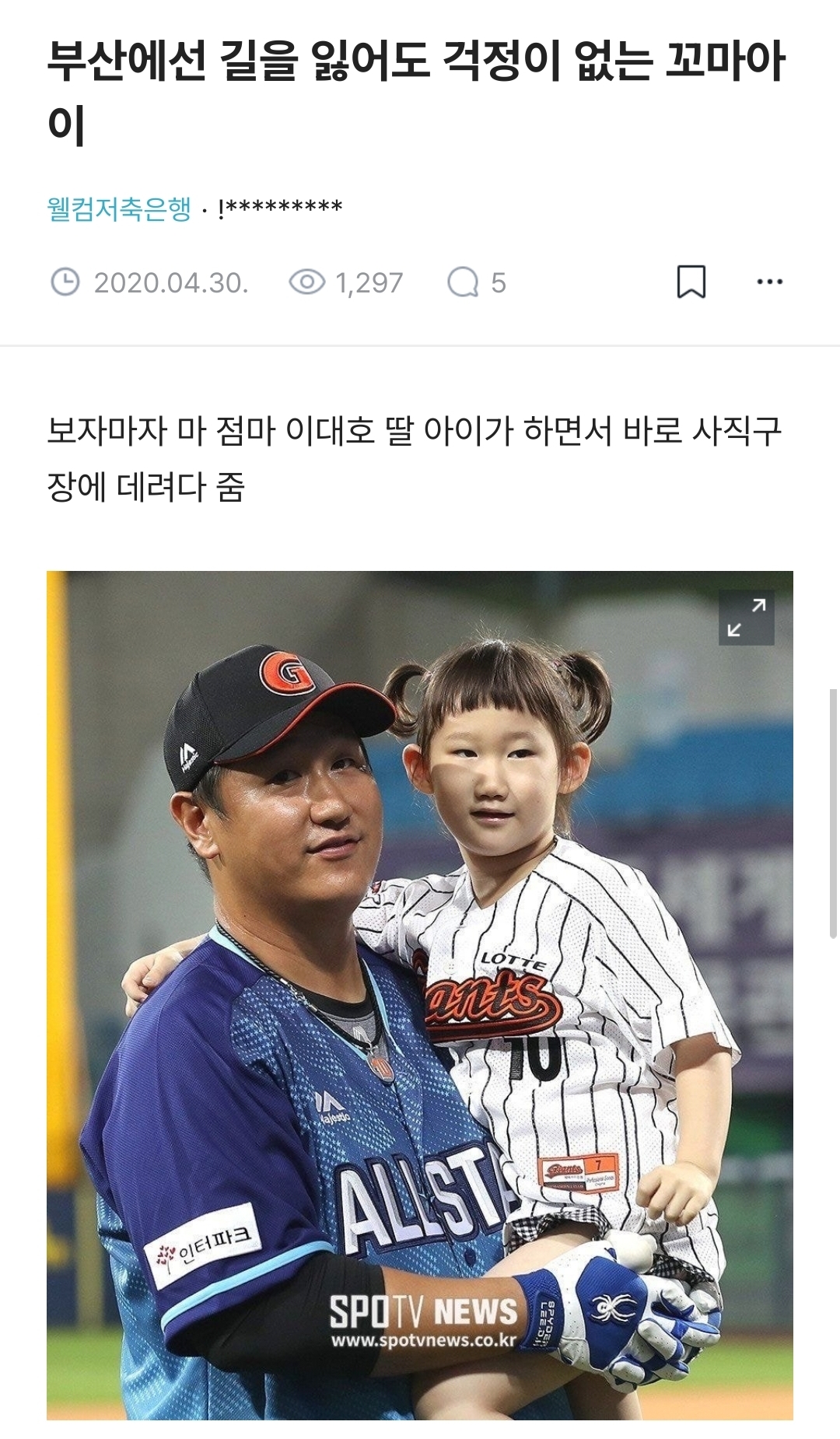Open the three-dot overflow menu

(x=769, y=282)
